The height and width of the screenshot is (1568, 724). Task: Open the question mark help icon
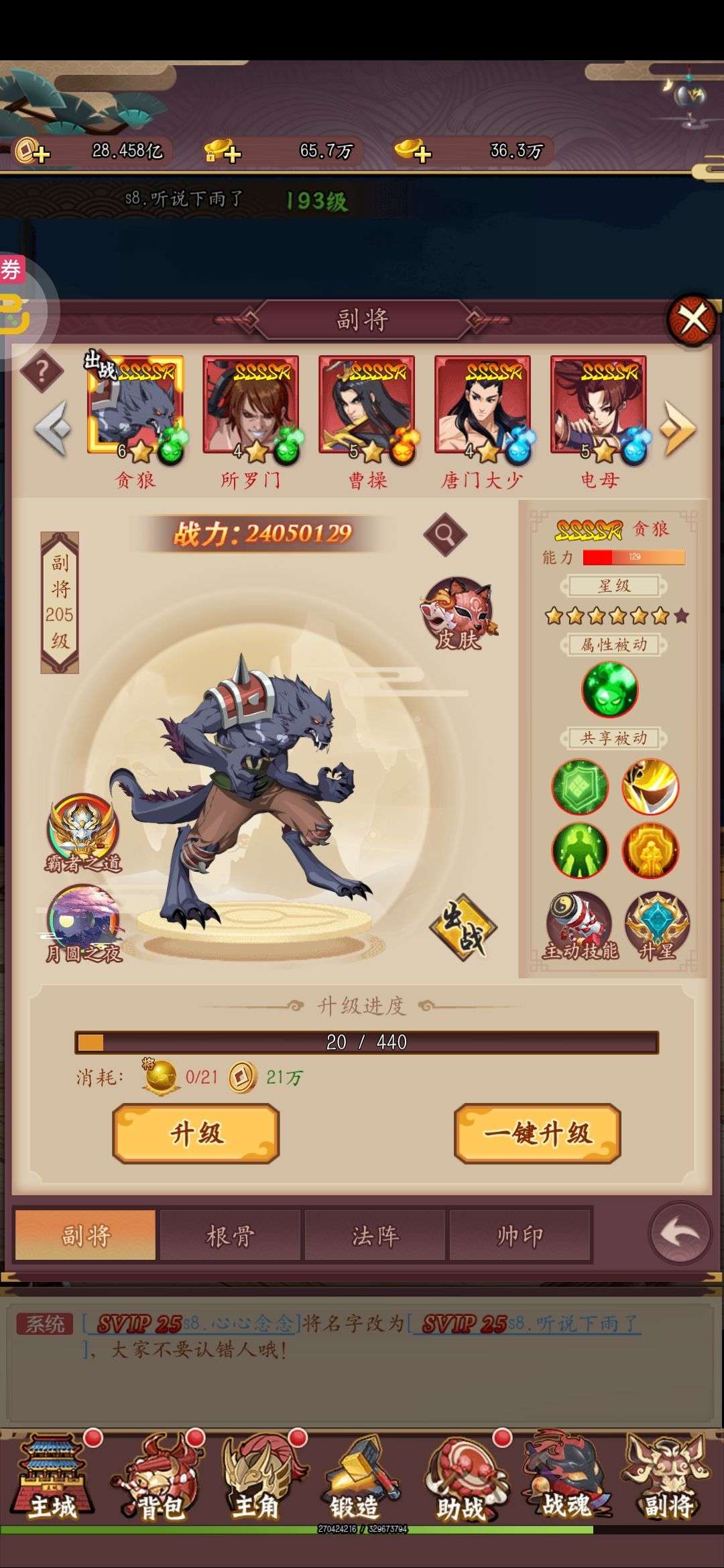[x=42, y=371]
